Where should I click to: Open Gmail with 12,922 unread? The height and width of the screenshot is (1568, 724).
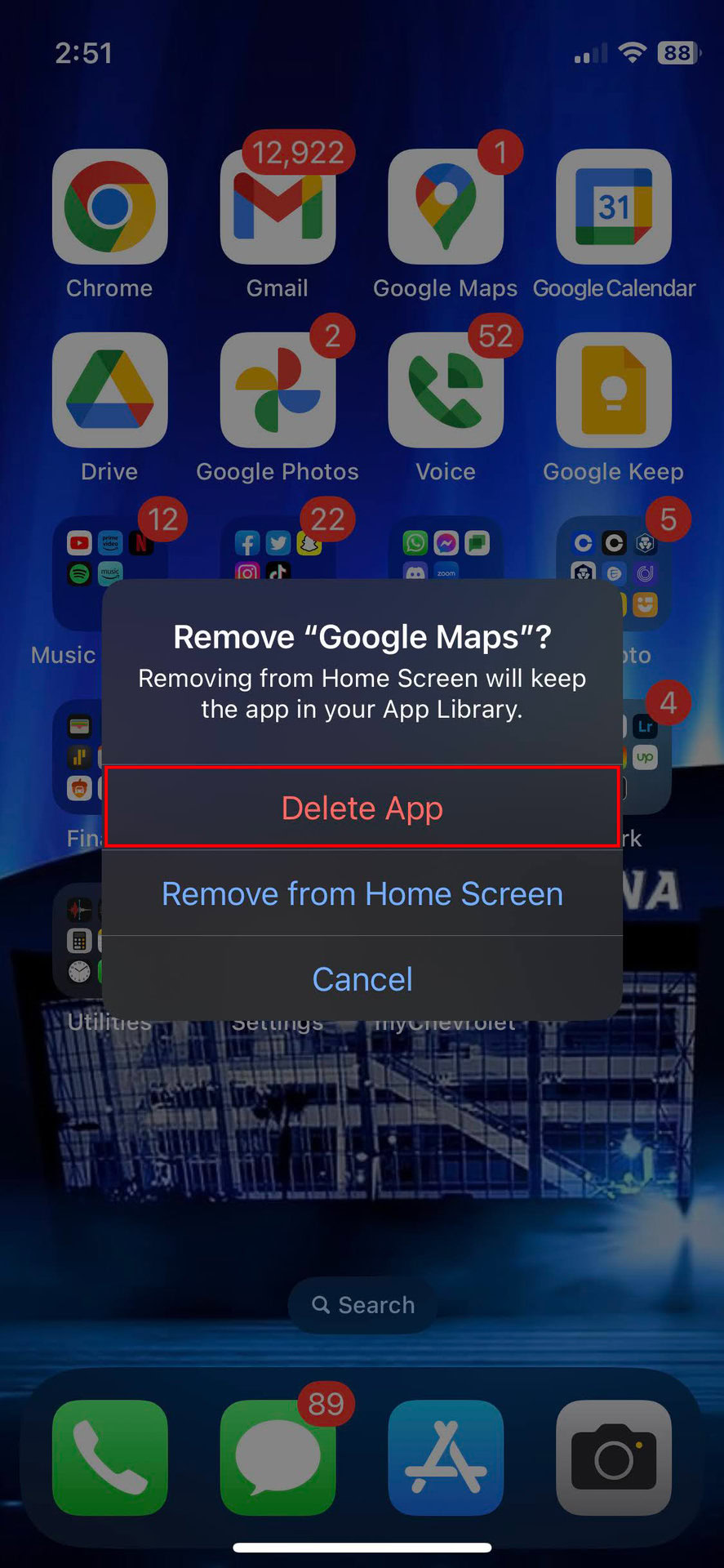(x=278, y=207)
